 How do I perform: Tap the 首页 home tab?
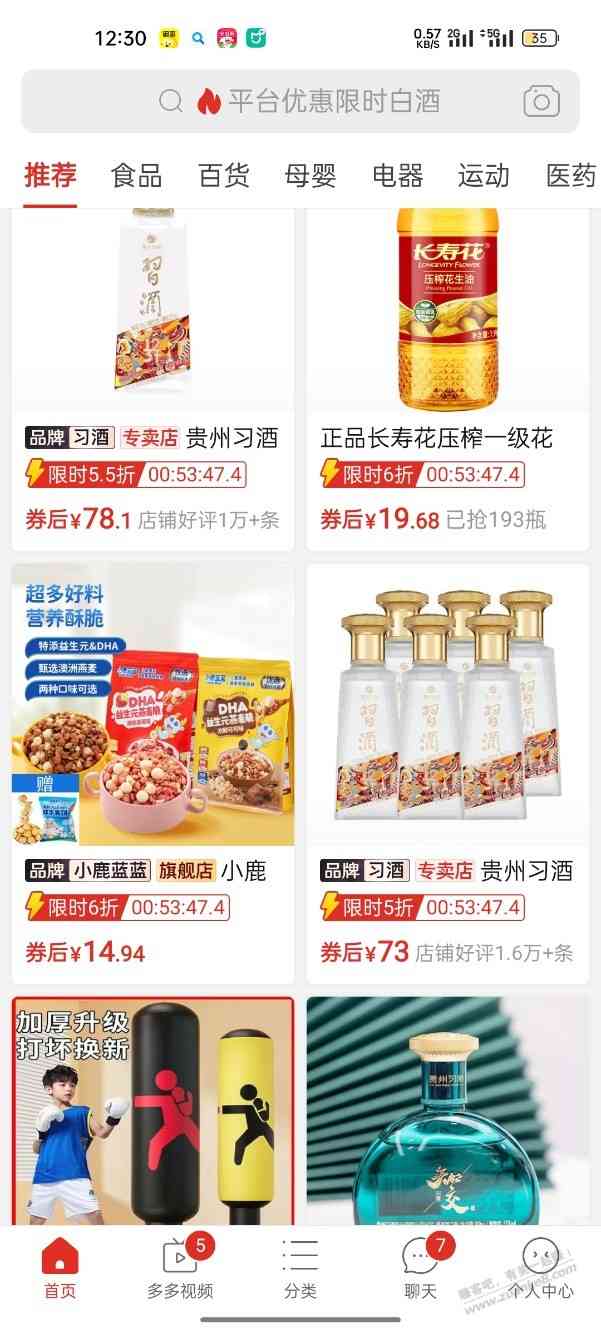tap(60, 1268)
